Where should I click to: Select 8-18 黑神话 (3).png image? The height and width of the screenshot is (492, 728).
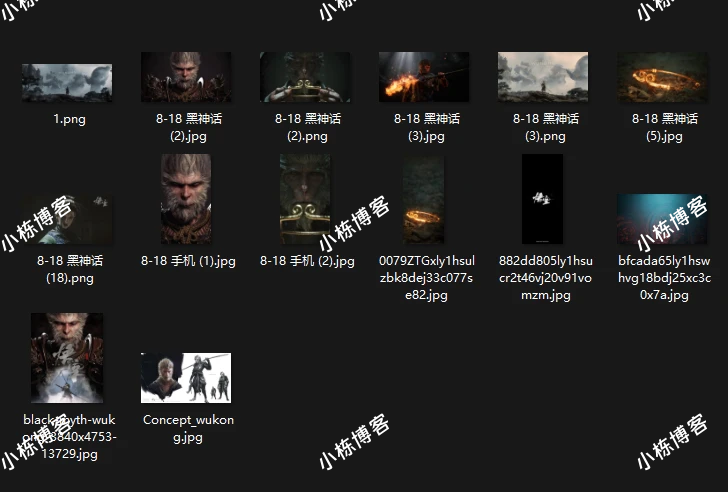(543, 77)
